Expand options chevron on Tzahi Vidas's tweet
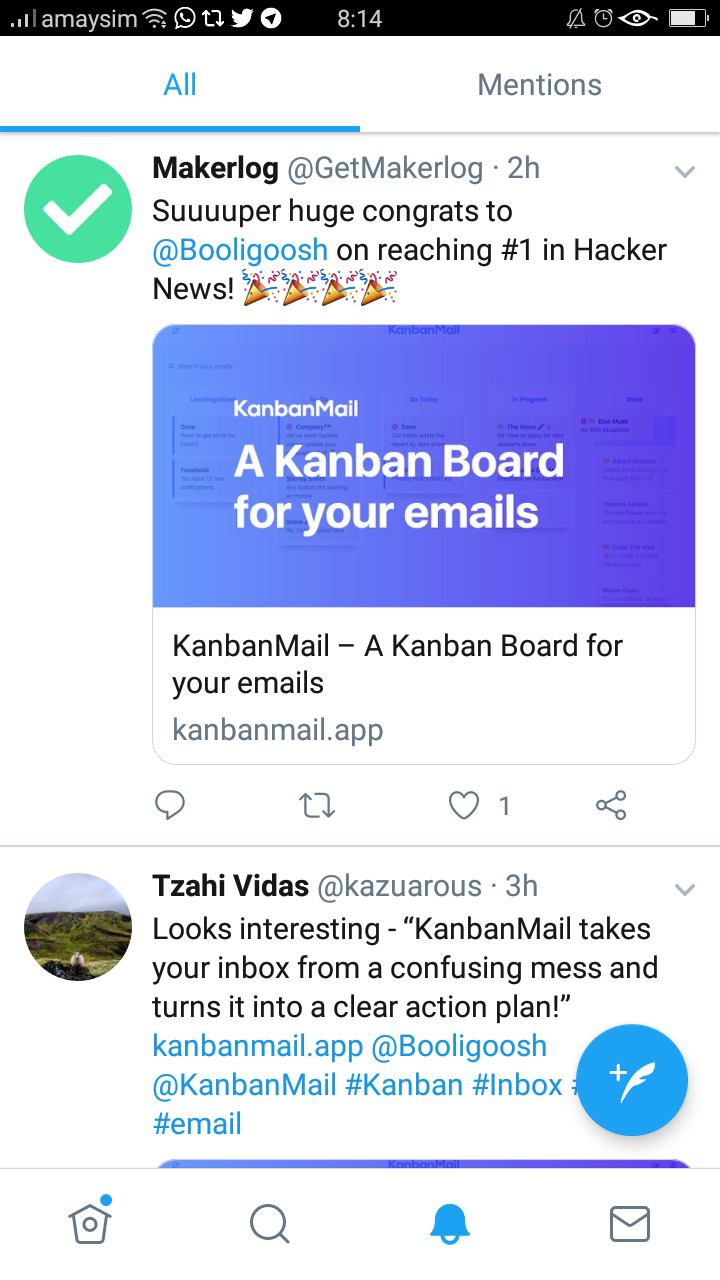Screen dimensions: 720x1280 pyautogui.click(x=684, y=889)
